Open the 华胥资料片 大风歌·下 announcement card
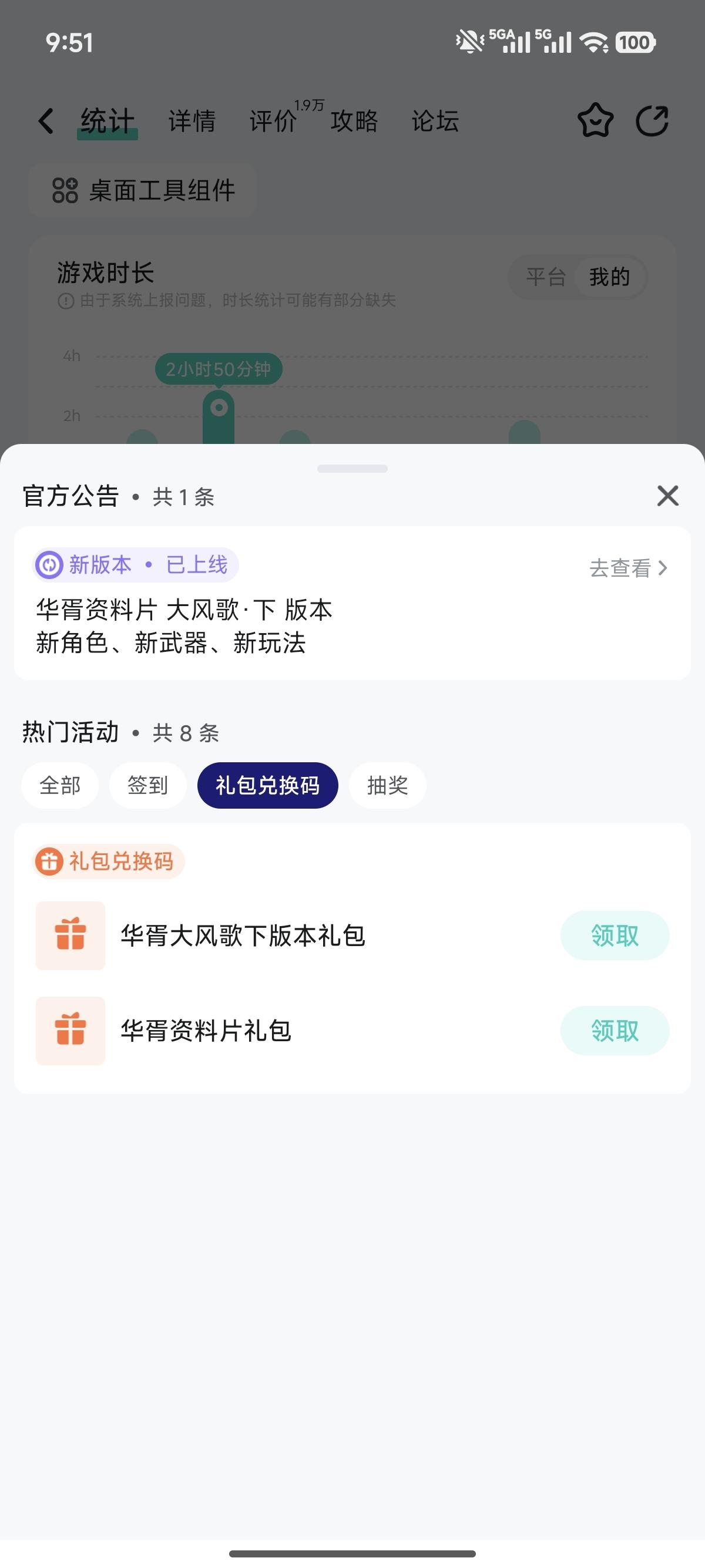 244,626
